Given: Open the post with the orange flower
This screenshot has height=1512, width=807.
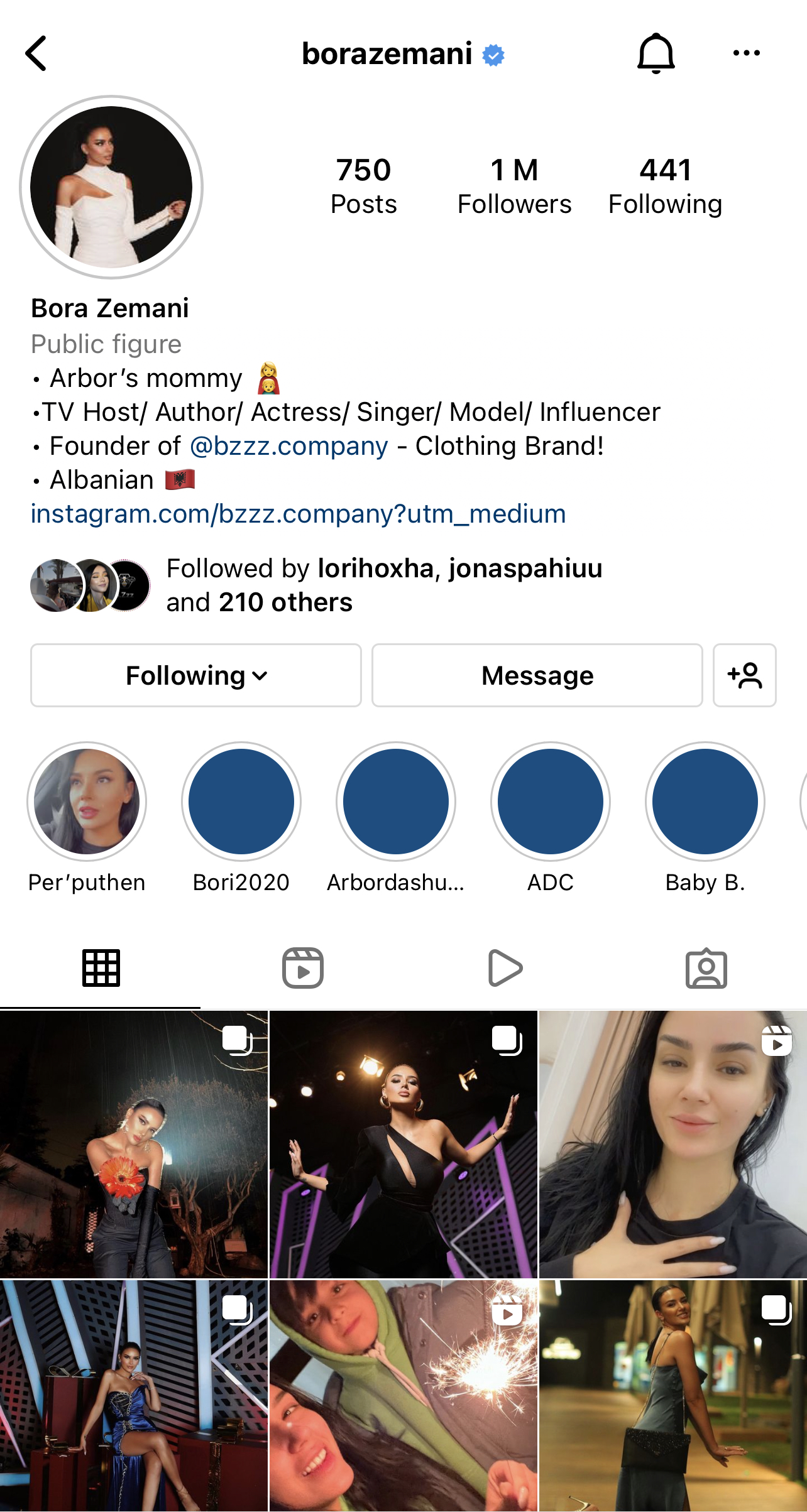Looking at the screenshot, I should 134,1145.
